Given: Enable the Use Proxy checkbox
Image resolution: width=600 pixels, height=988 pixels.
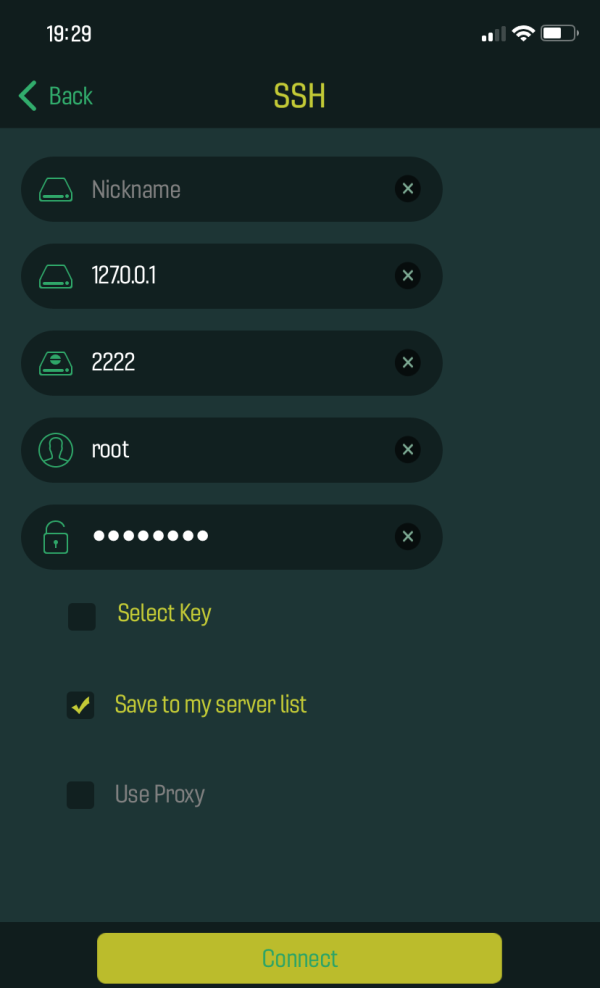Looking at the screenshot, I should point(81,795).
